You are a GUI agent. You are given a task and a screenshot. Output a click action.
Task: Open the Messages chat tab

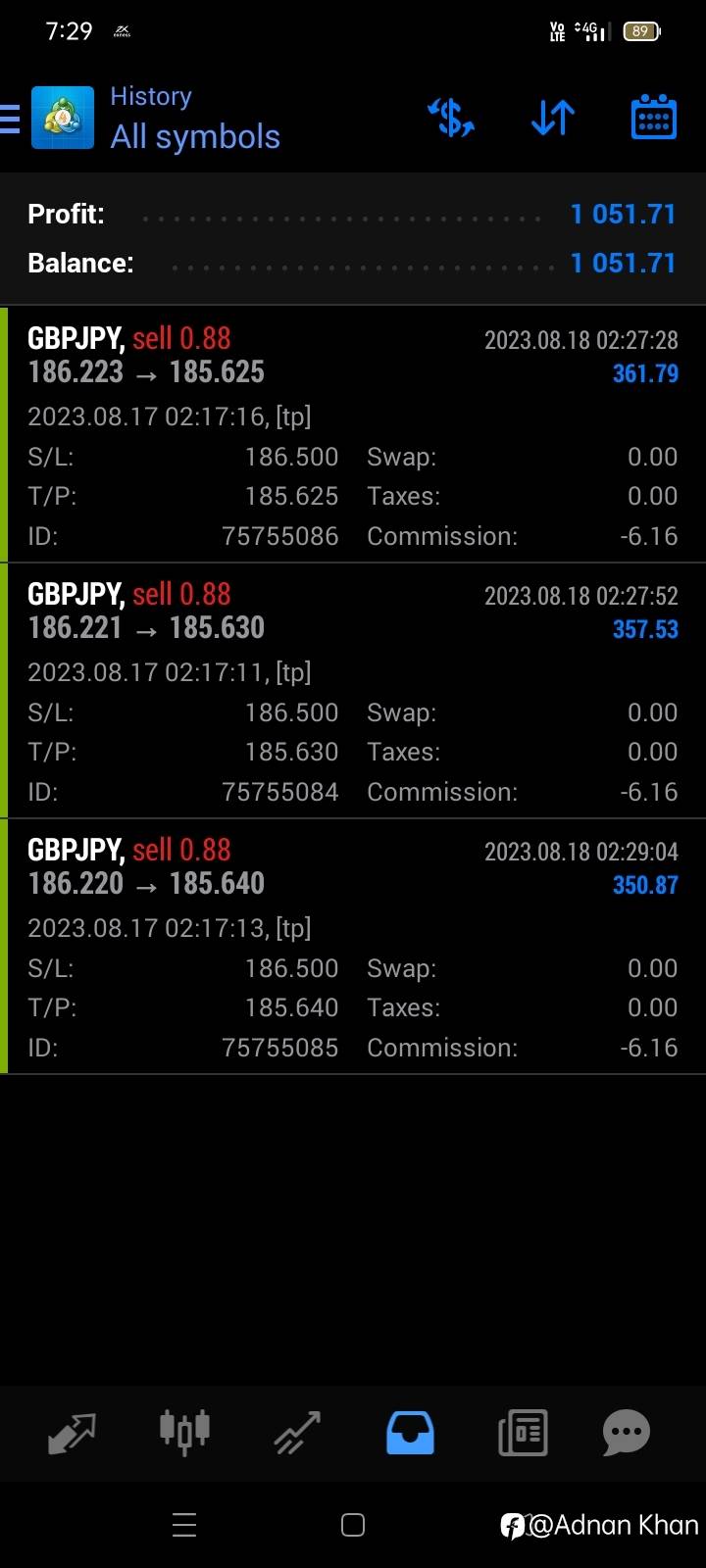pos(627,1434)
